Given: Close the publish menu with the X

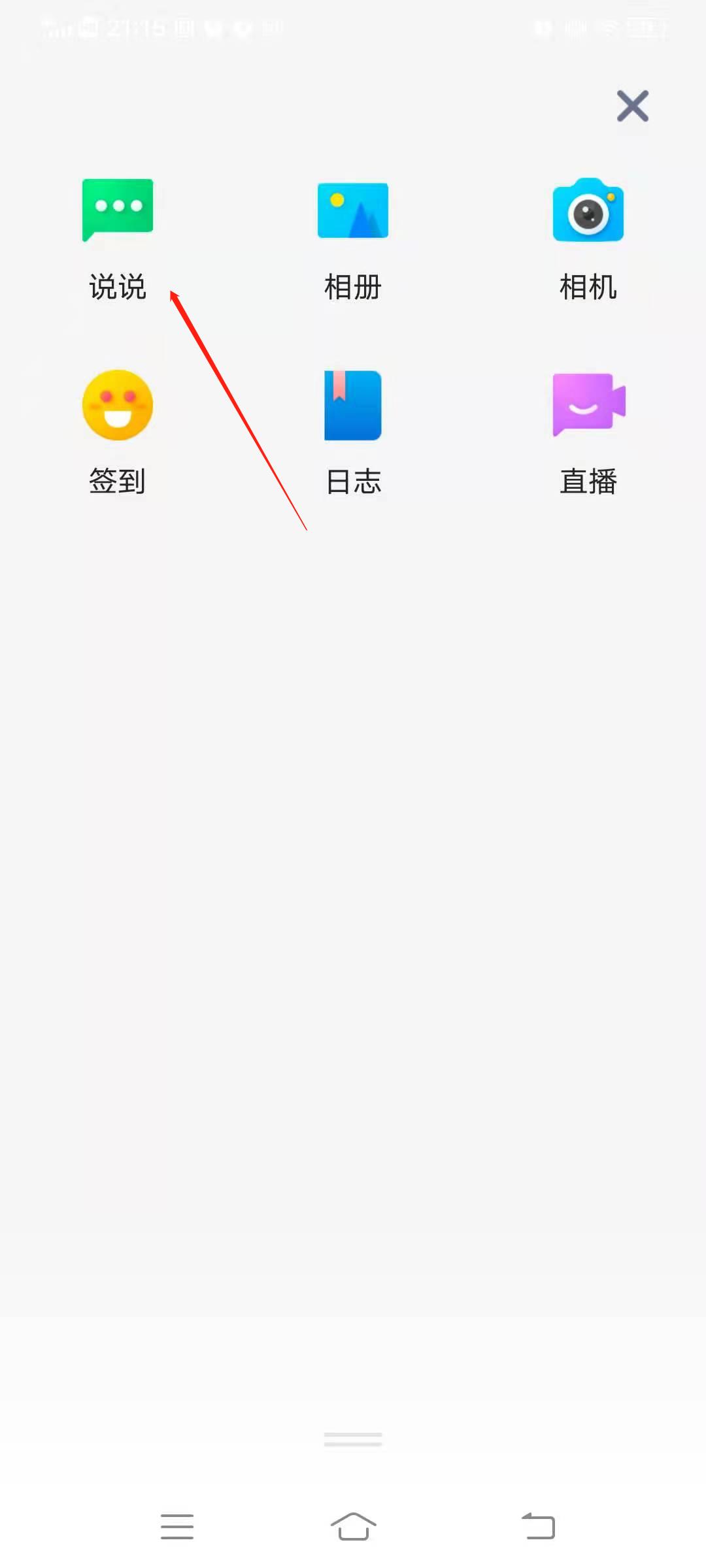Looking at the screenshot, I should (x=631, y=106).
